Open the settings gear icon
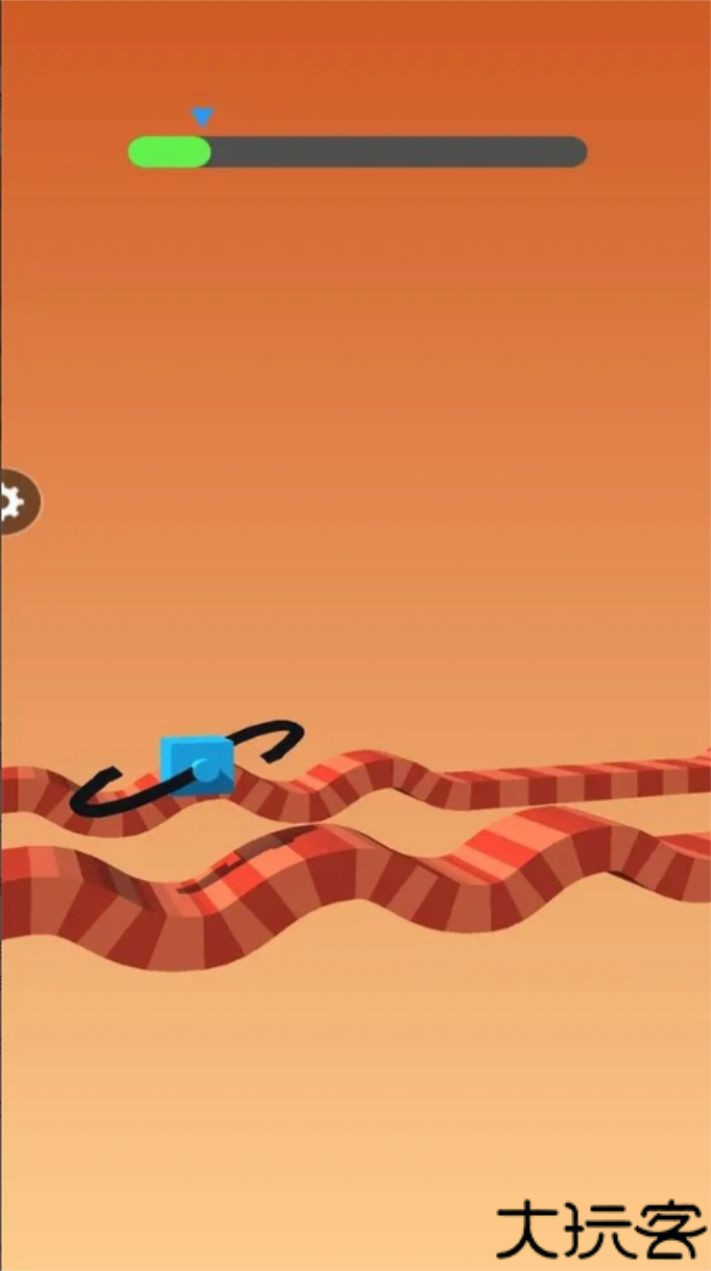The image size is (711, 1271). [13, 501]
